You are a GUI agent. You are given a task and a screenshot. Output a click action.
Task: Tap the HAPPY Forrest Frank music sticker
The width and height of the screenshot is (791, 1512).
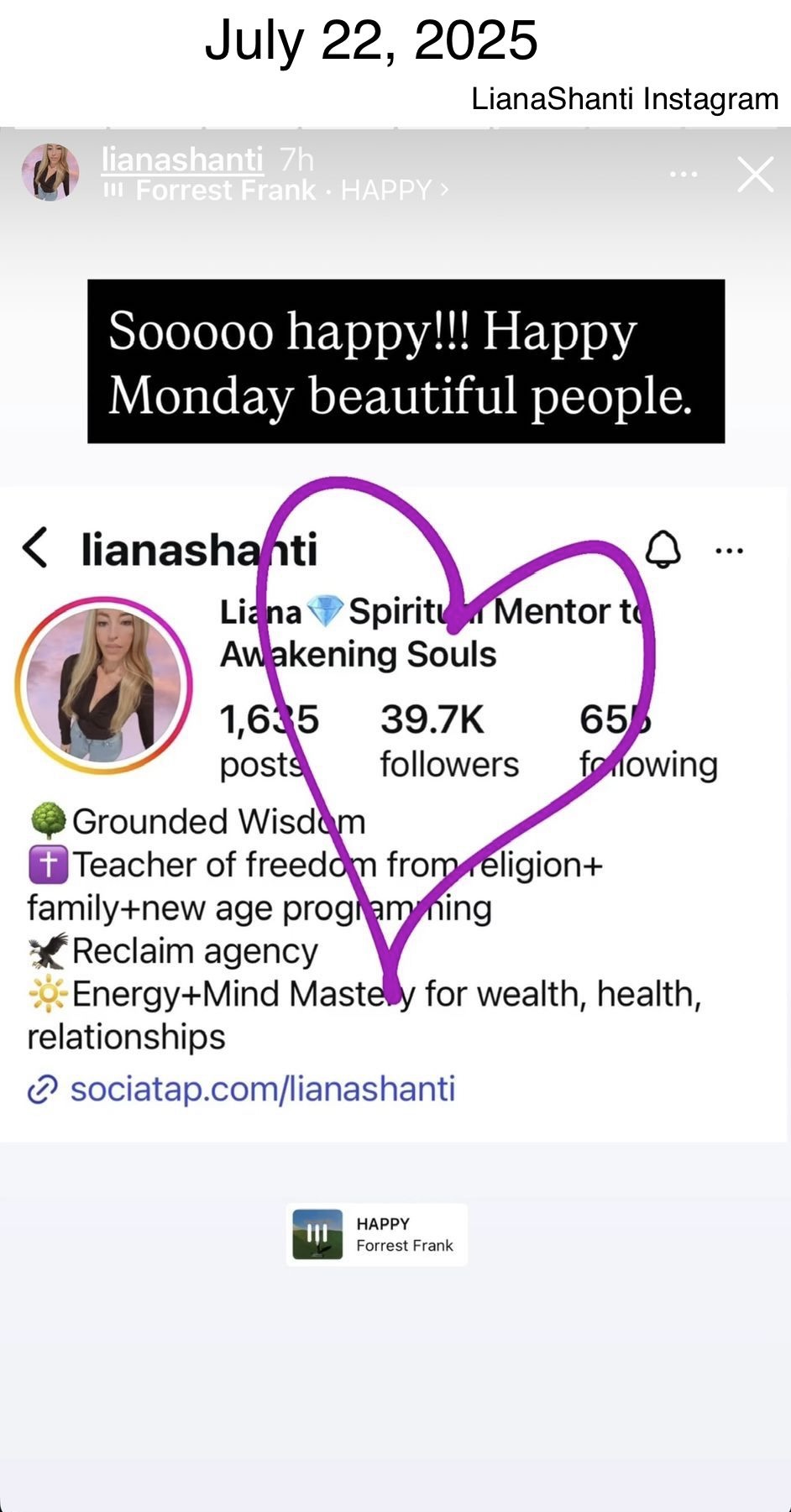coord(376,1234)
